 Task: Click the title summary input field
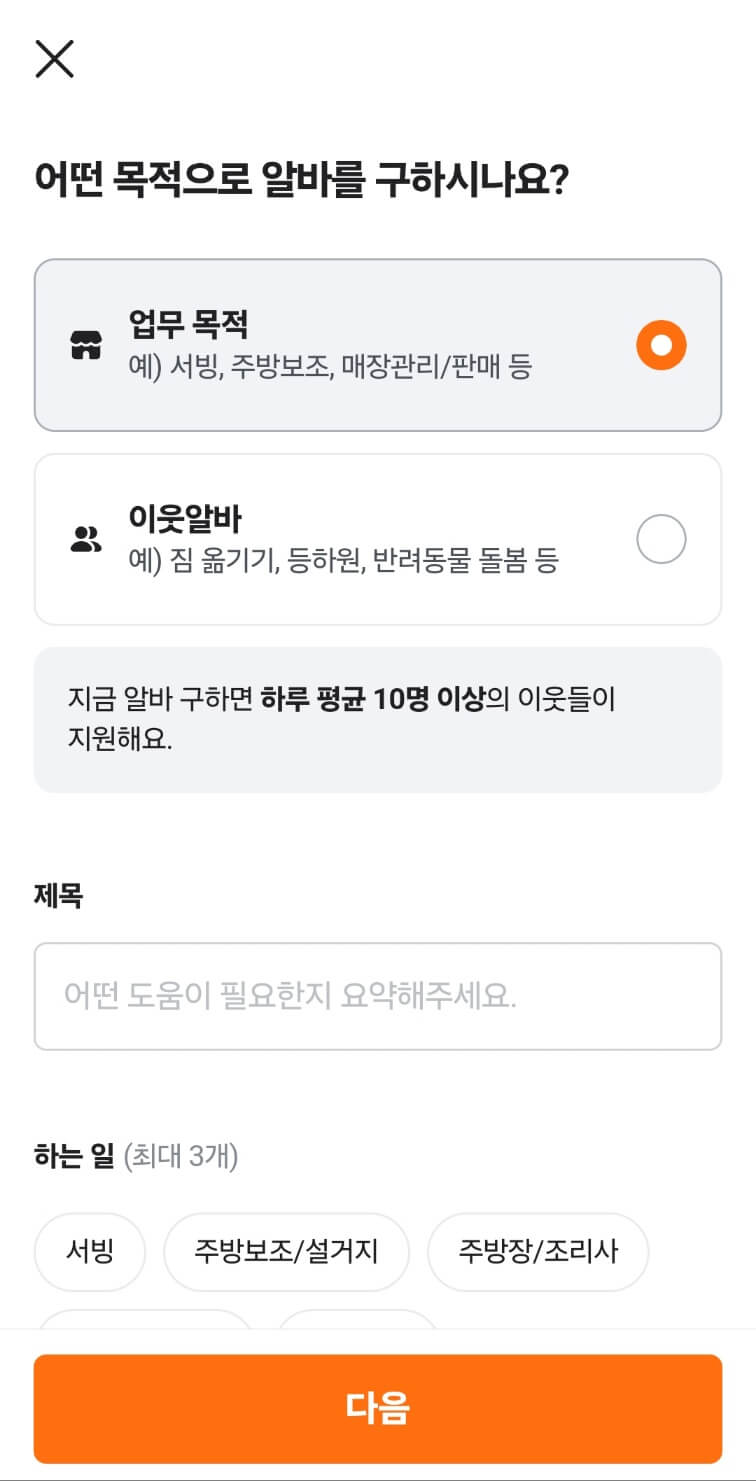[x=378, y=995]
